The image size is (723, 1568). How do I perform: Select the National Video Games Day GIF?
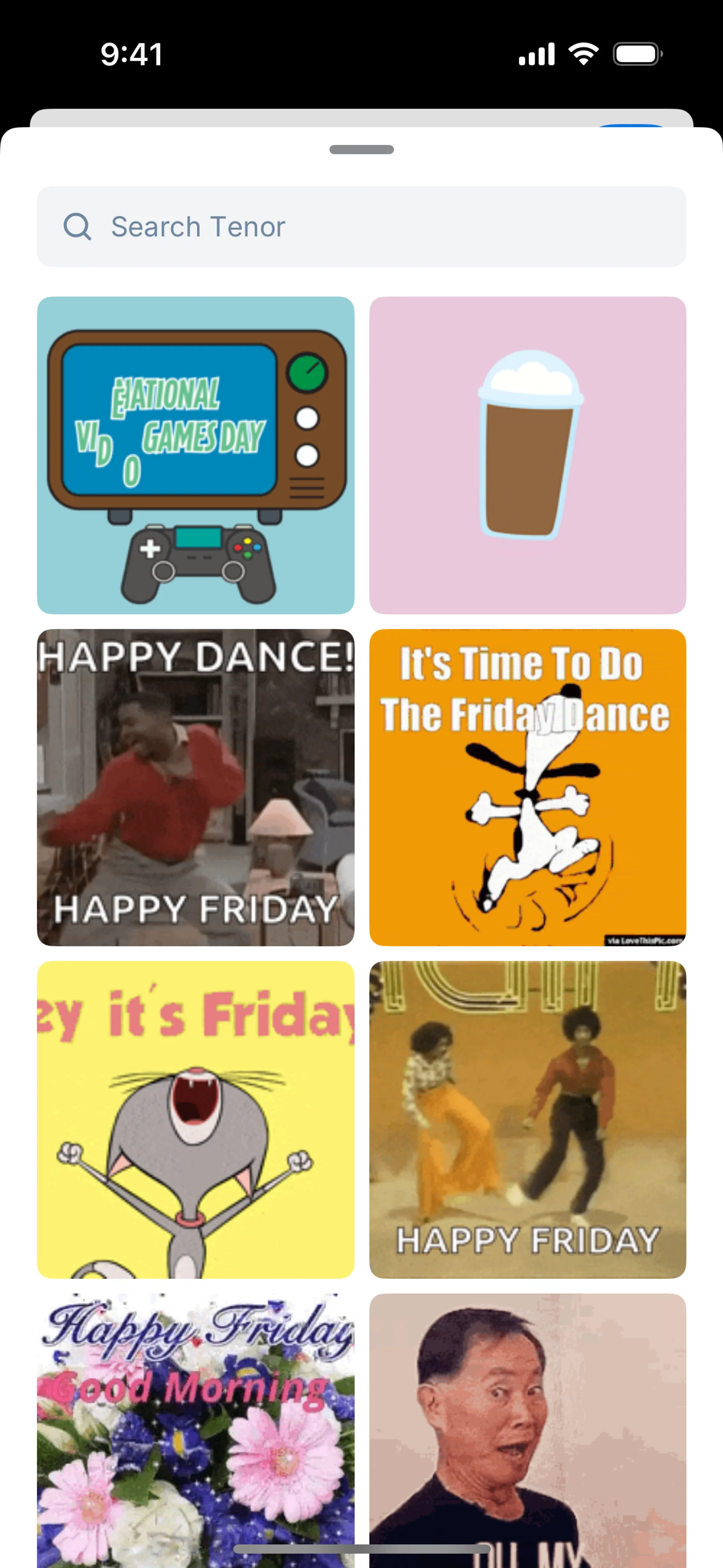195,455
